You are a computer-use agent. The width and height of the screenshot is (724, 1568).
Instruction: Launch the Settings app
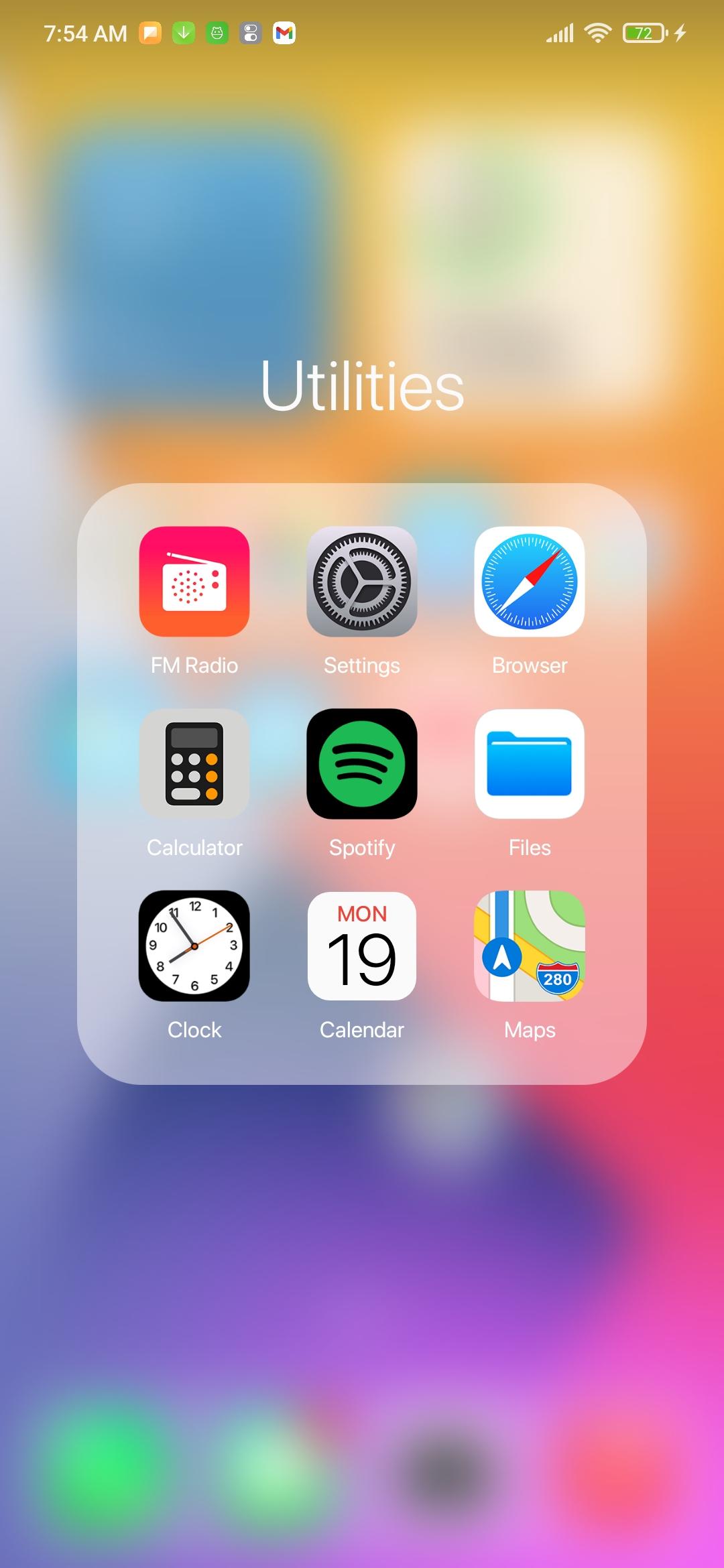(x=362, y=582)
